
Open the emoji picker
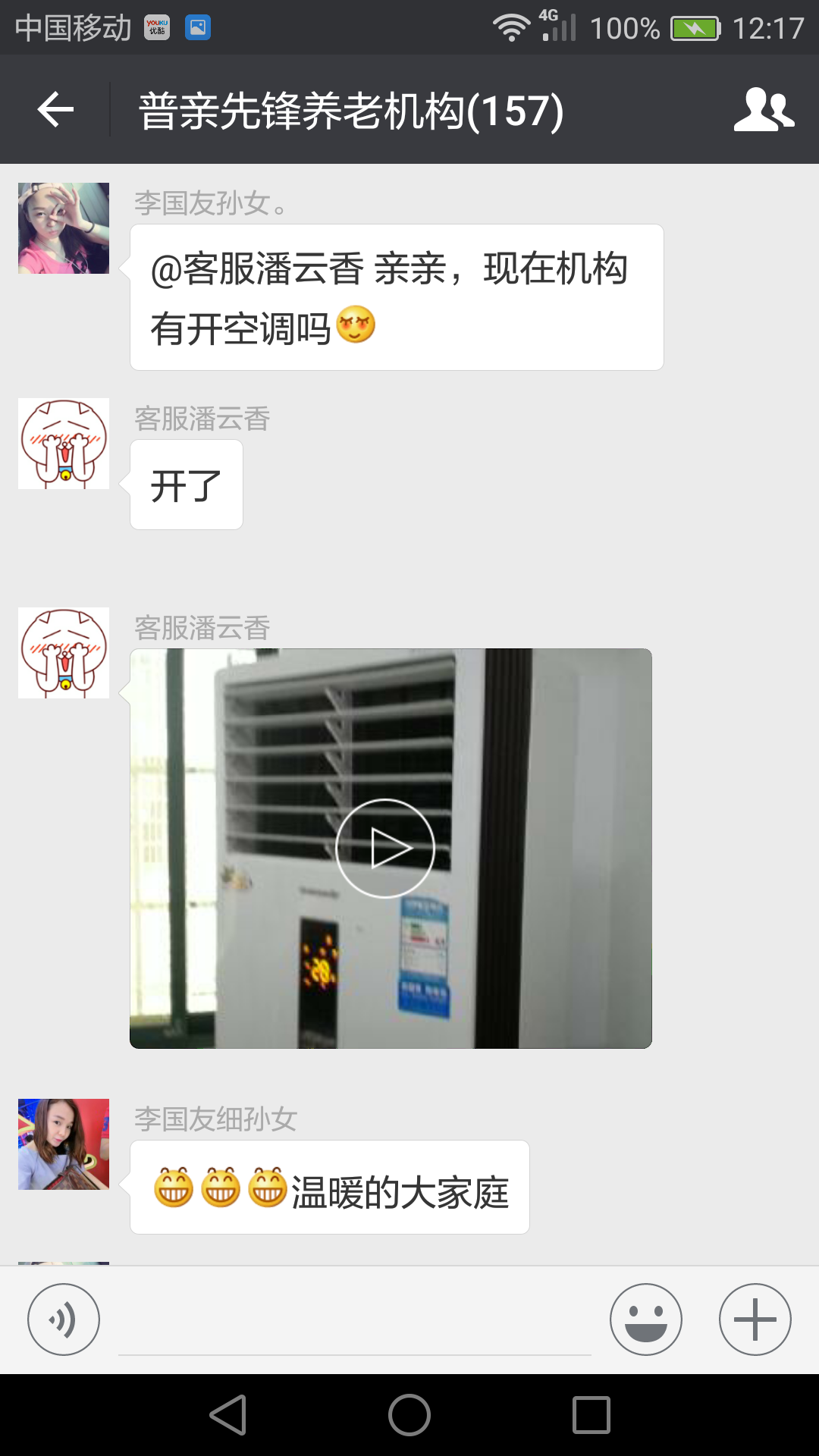click(x=645, y=1319)
